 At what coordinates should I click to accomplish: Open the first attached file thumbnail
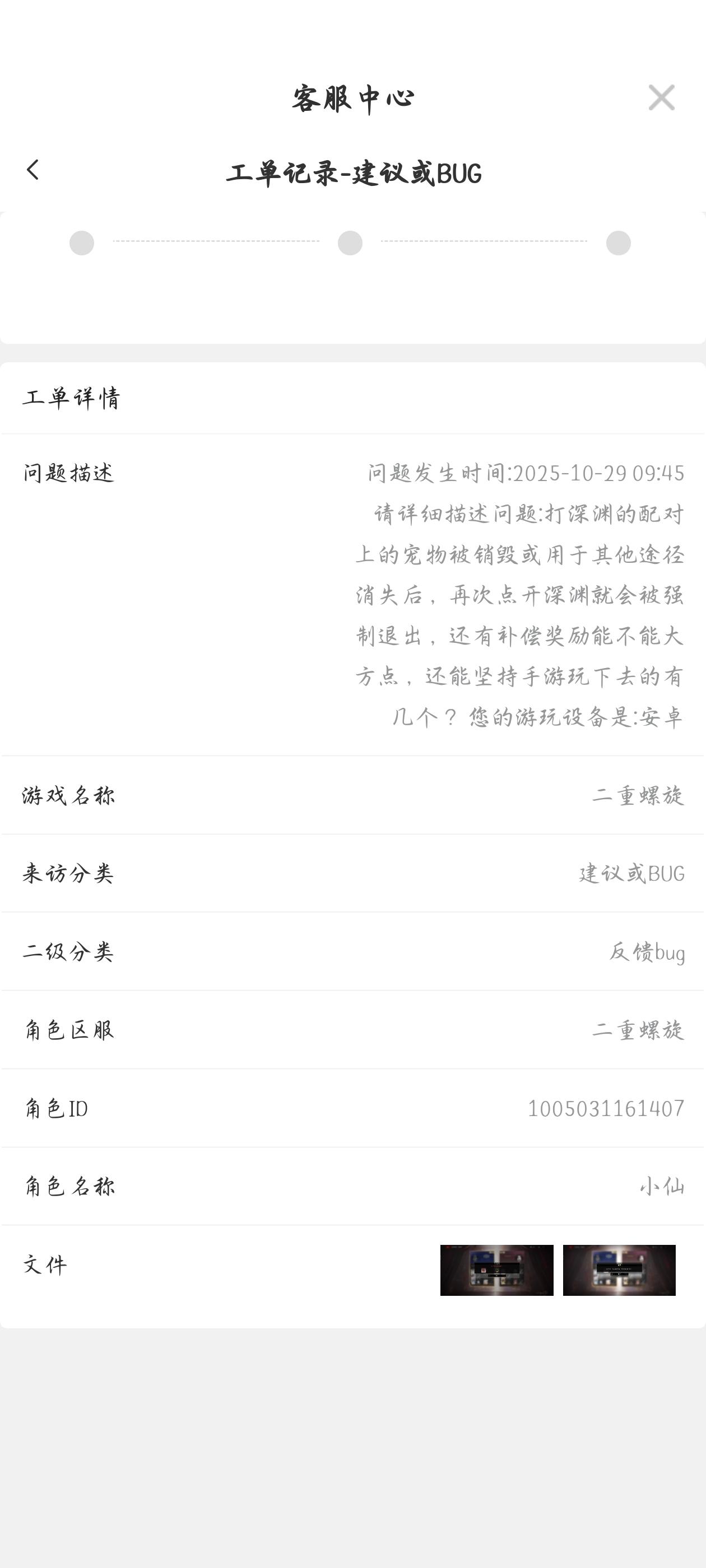point(496,1270)
